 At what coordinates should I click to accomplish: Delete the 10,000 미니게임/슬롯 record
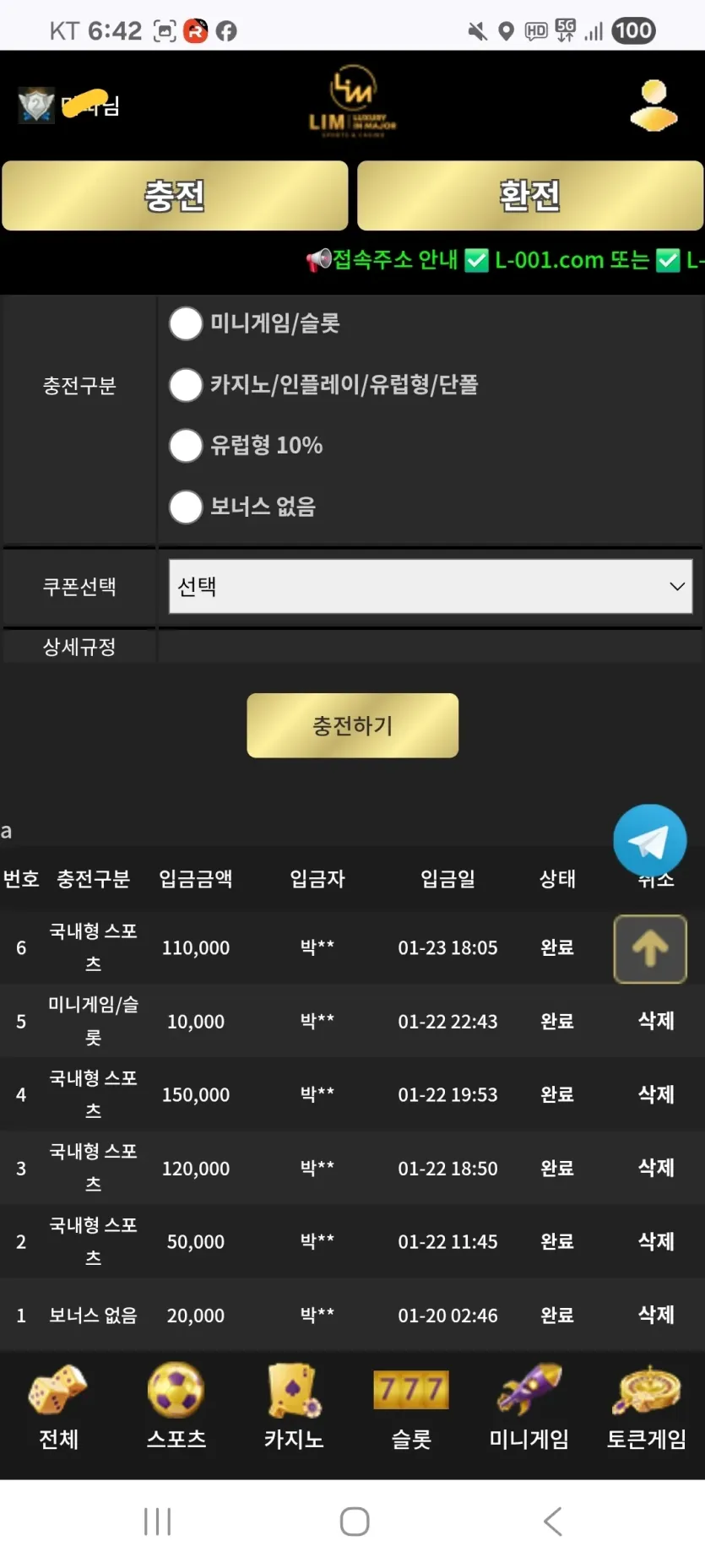coord(656,1021)
